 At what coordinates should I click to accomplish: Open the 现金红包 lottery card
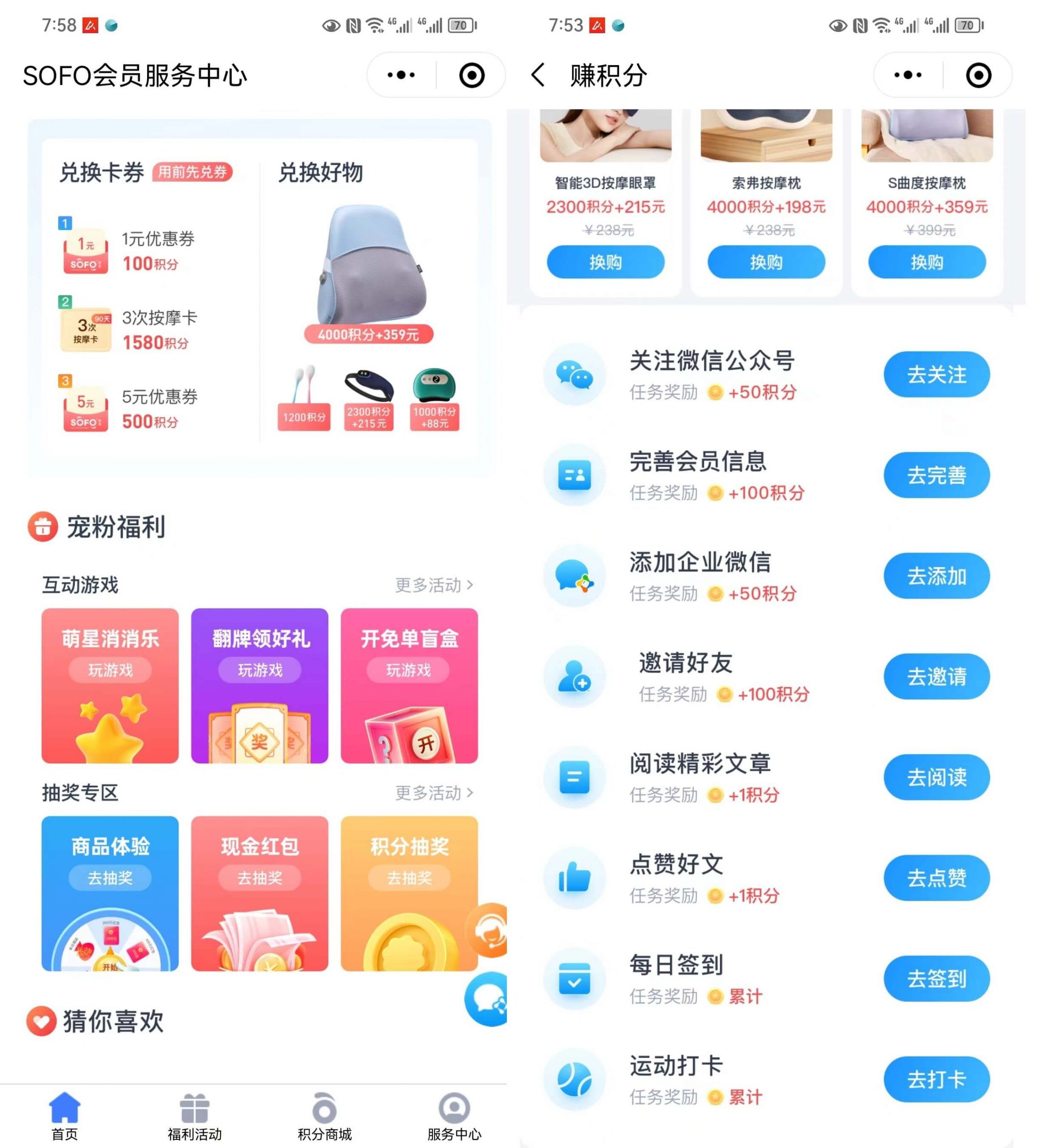tap(260, 893)
